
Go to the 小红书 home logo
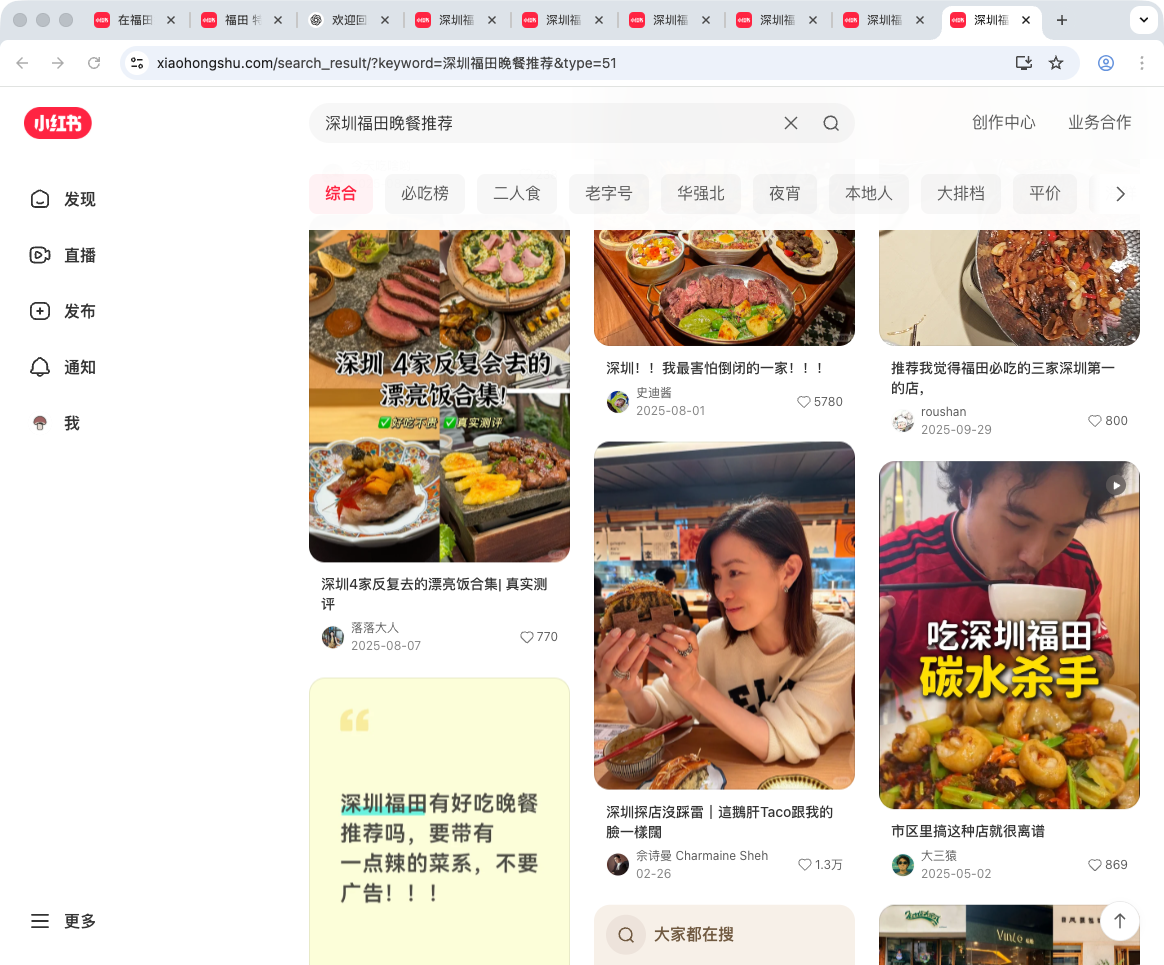tap(58, 123)
